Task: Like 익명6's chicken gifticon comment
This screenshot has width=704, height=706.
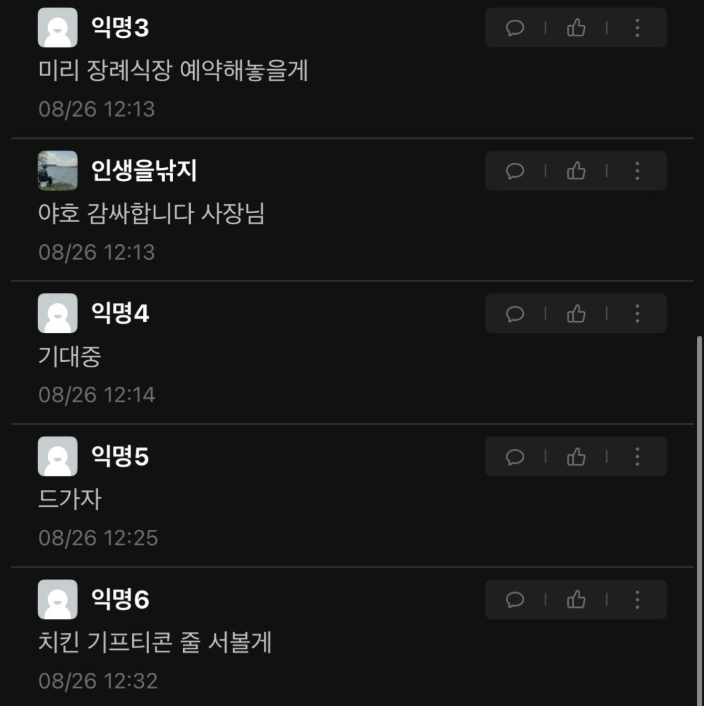Action: [x=576, y=600]
